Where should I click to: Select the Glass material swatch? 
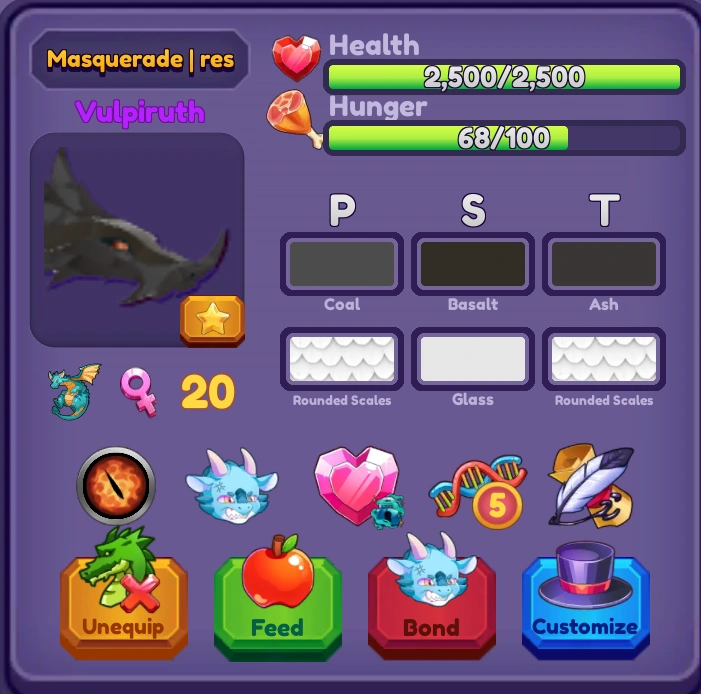click(473, 359)
